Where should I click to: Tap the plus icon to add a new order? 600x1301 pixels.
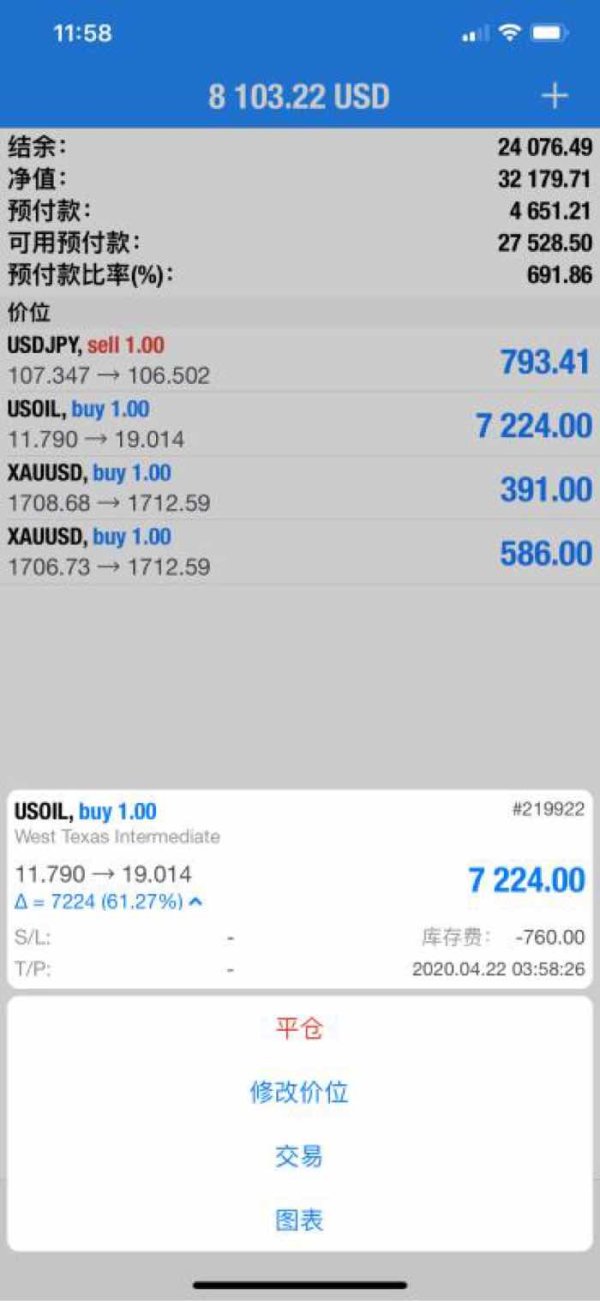[x=554, y=96]
